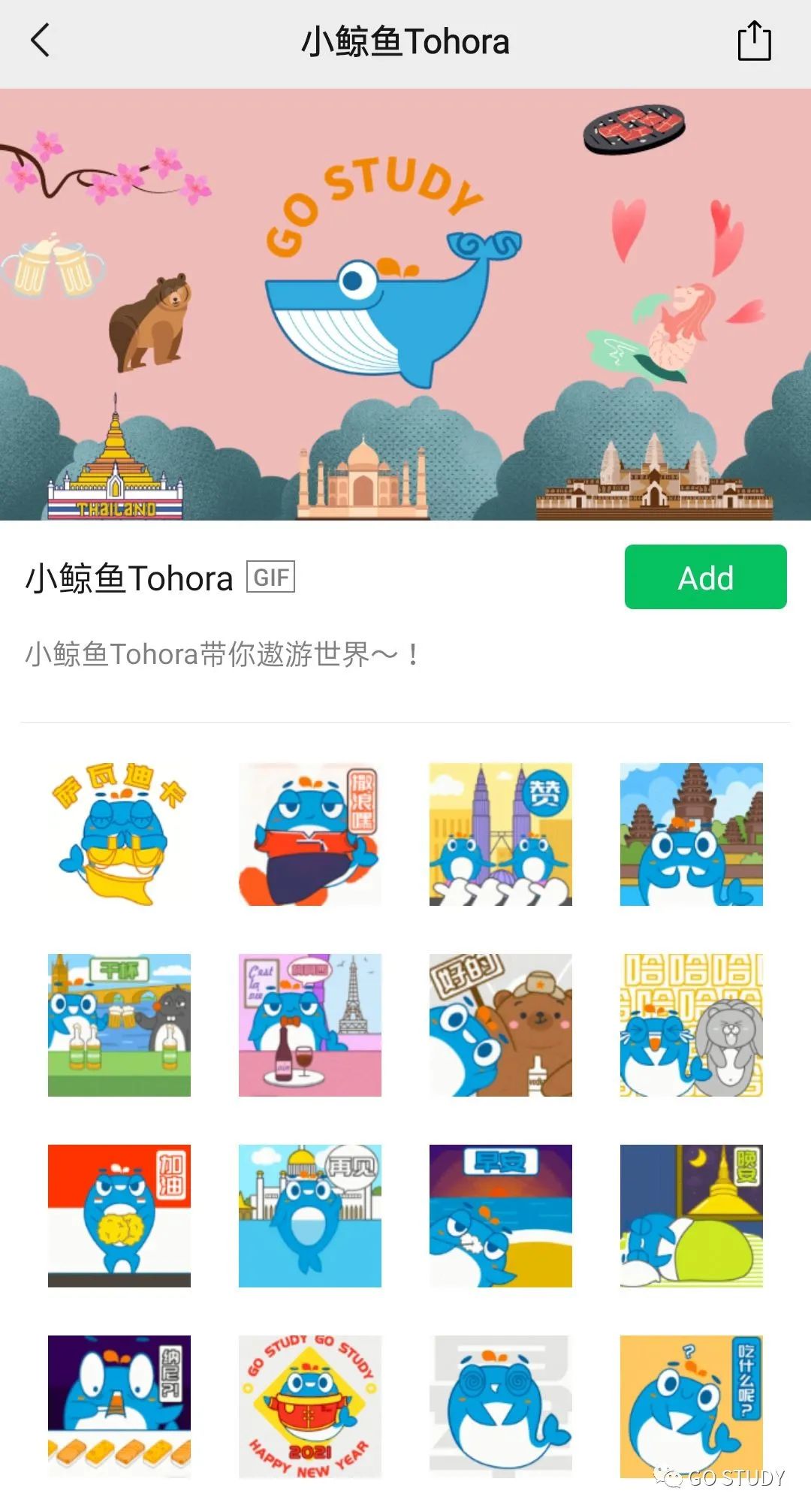Go back using the top-left arrow
Image resolution: width=811 pixels, height=1512 pixels.
[41, 41]
